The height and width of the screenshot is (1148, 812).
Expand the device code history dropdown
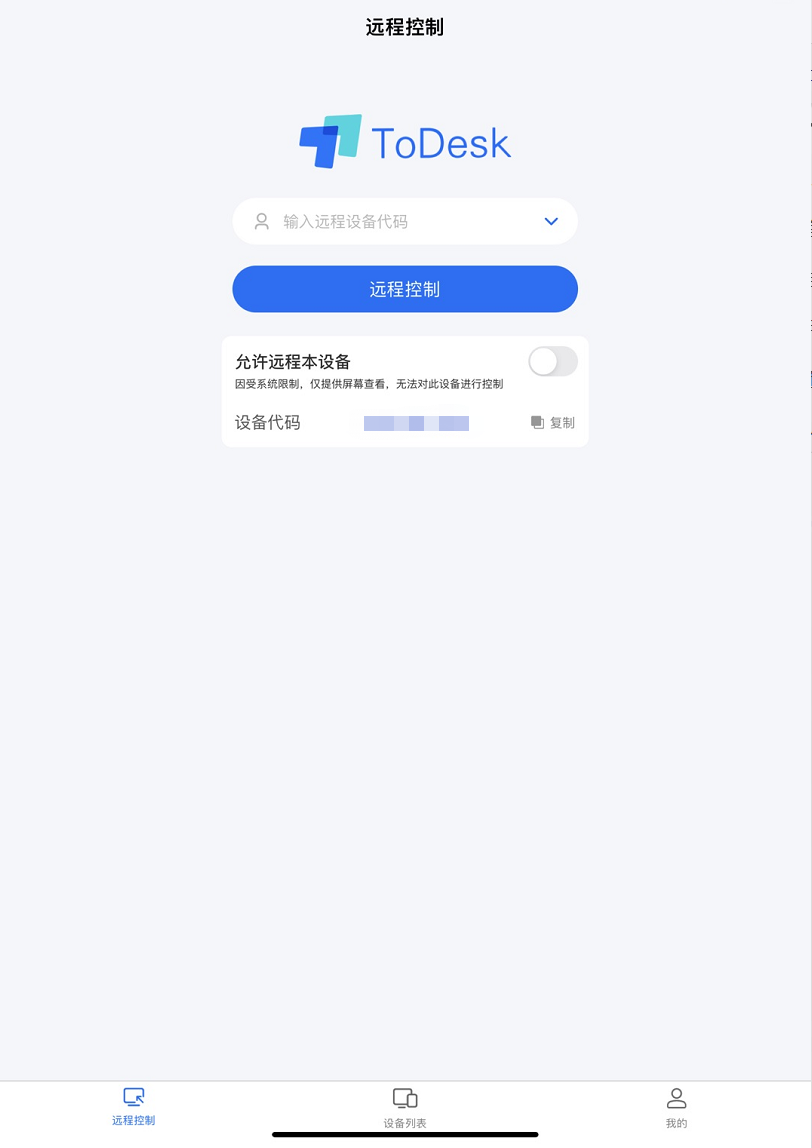(x=551, y=222)
